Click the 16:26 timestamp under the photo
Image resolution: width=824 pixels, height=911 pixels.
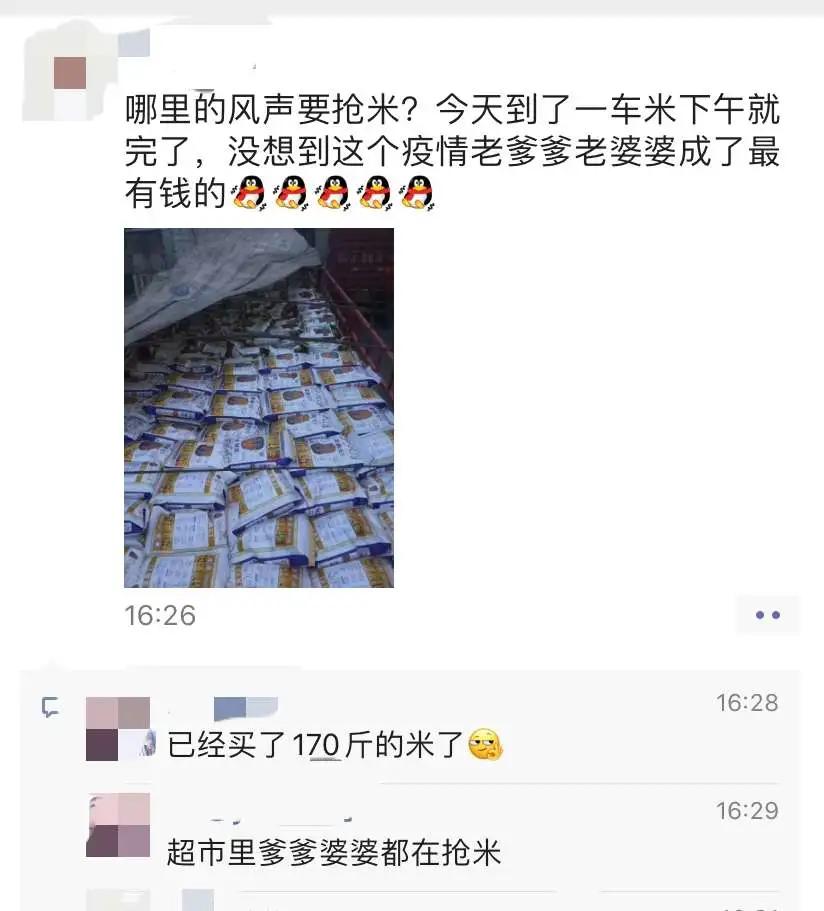point(160,616)
